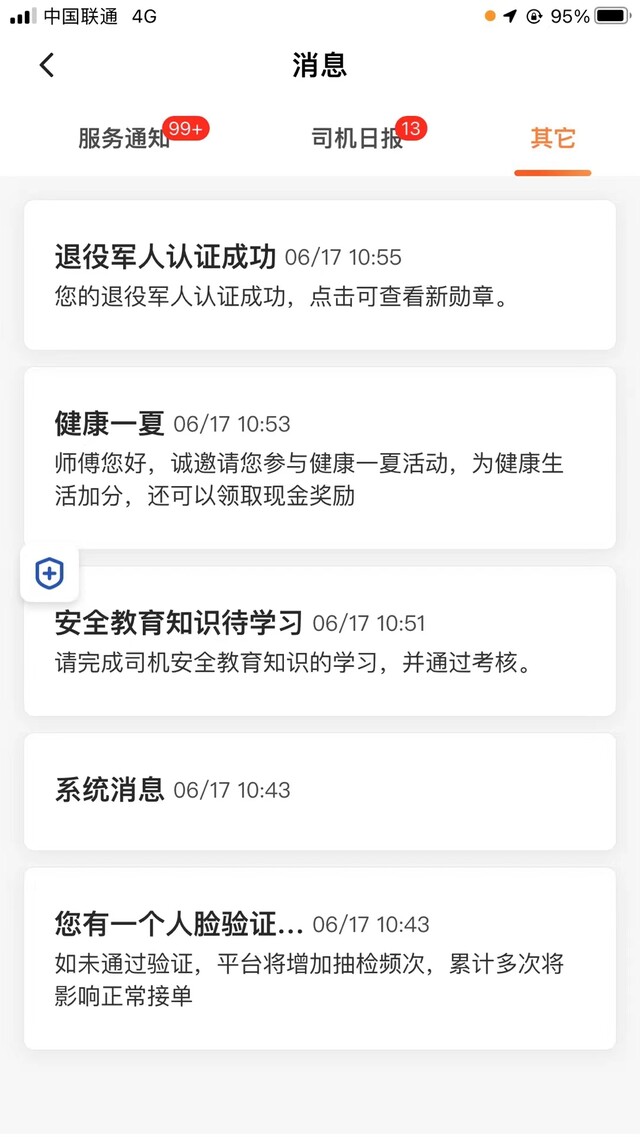Open the 退役军人认证成功 message

[320, 275]
